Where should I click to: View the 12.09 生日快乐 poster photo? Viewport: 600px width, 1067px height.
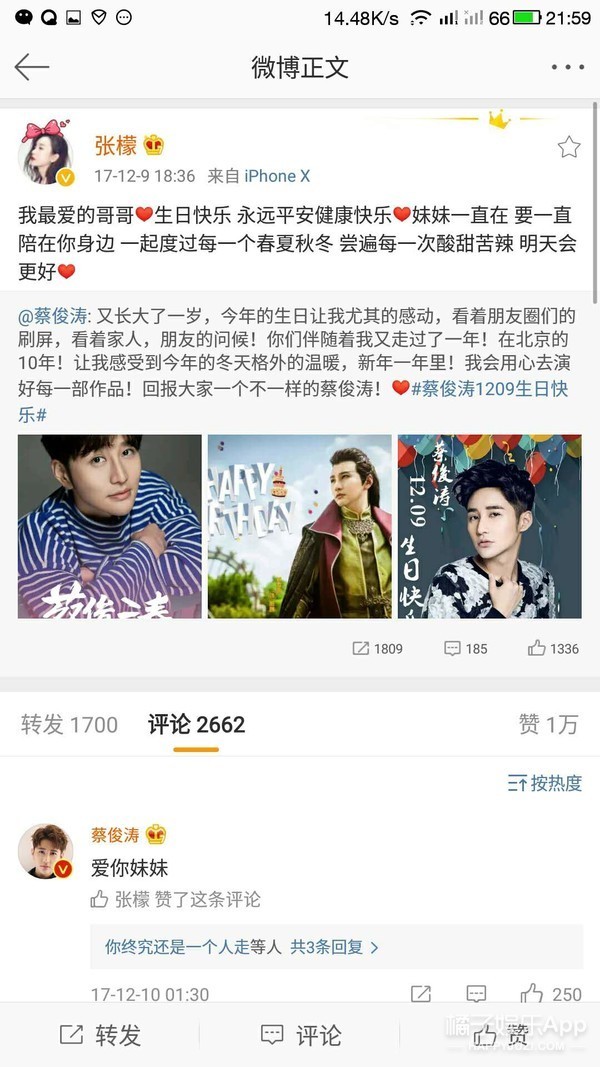click(x=489, y=525)
